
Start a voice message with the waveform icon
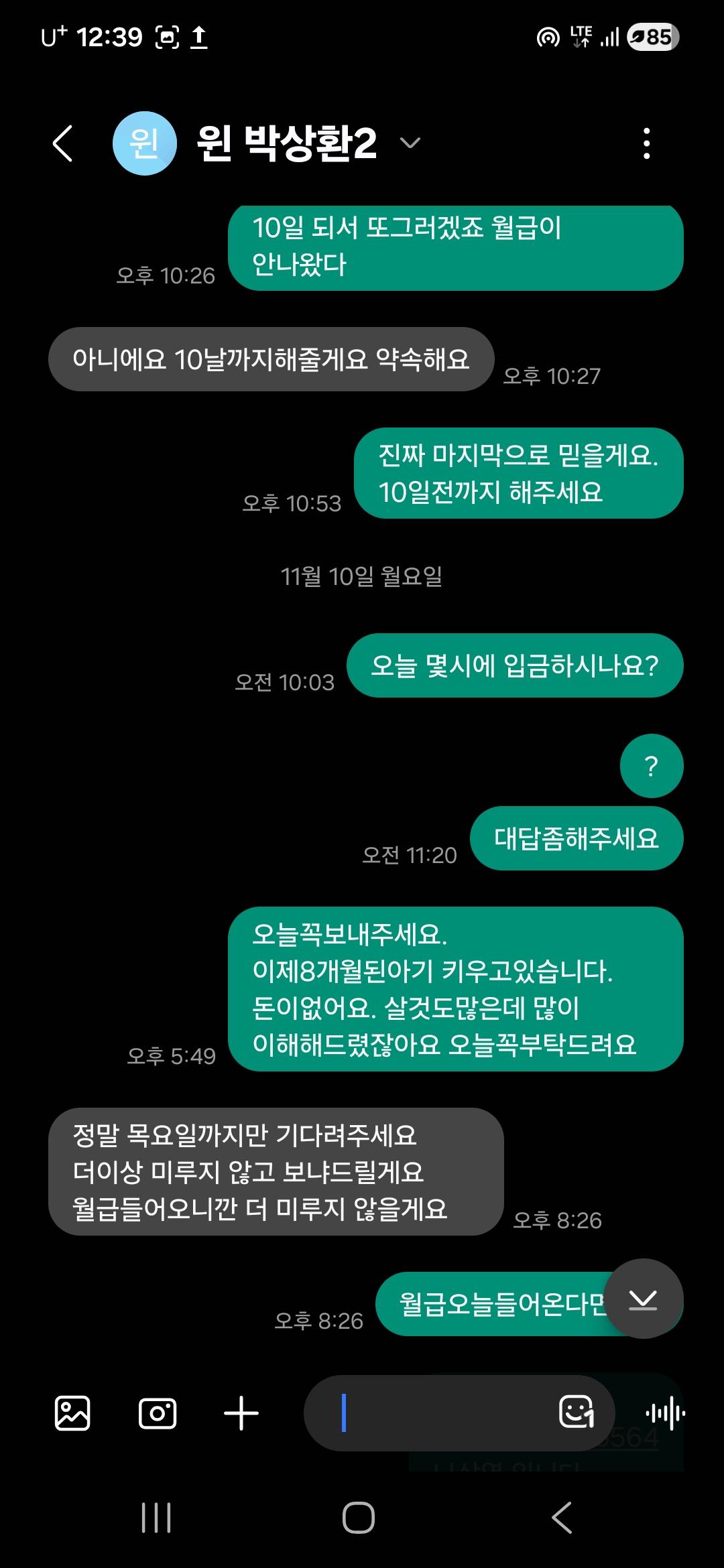coord(667,1411)
